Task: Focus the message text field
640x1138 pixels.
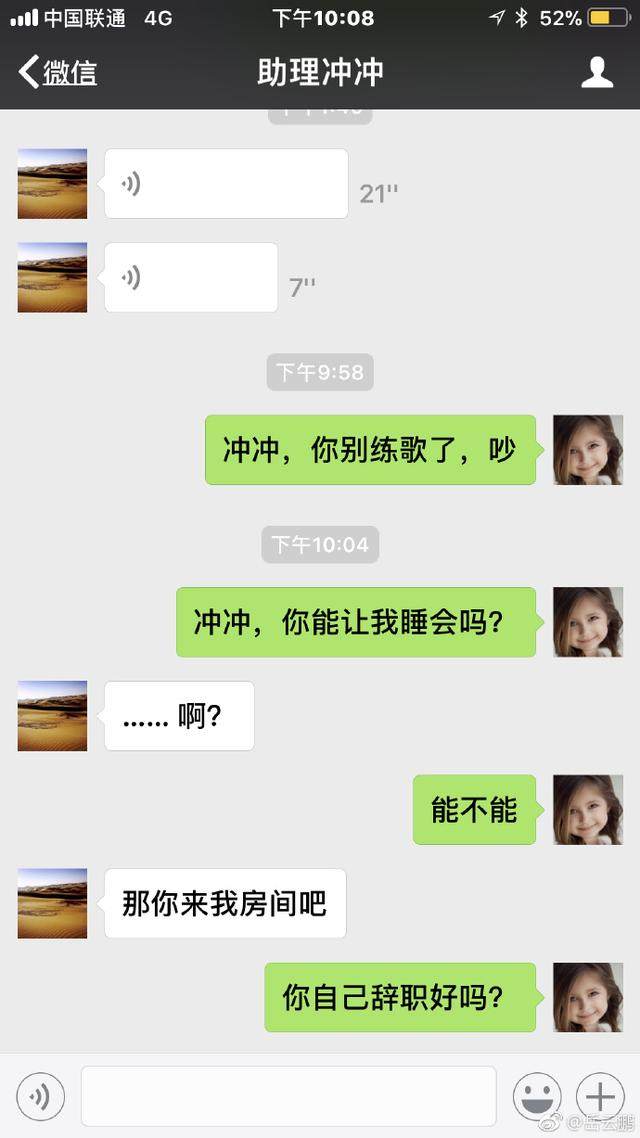Action: 288,1097
